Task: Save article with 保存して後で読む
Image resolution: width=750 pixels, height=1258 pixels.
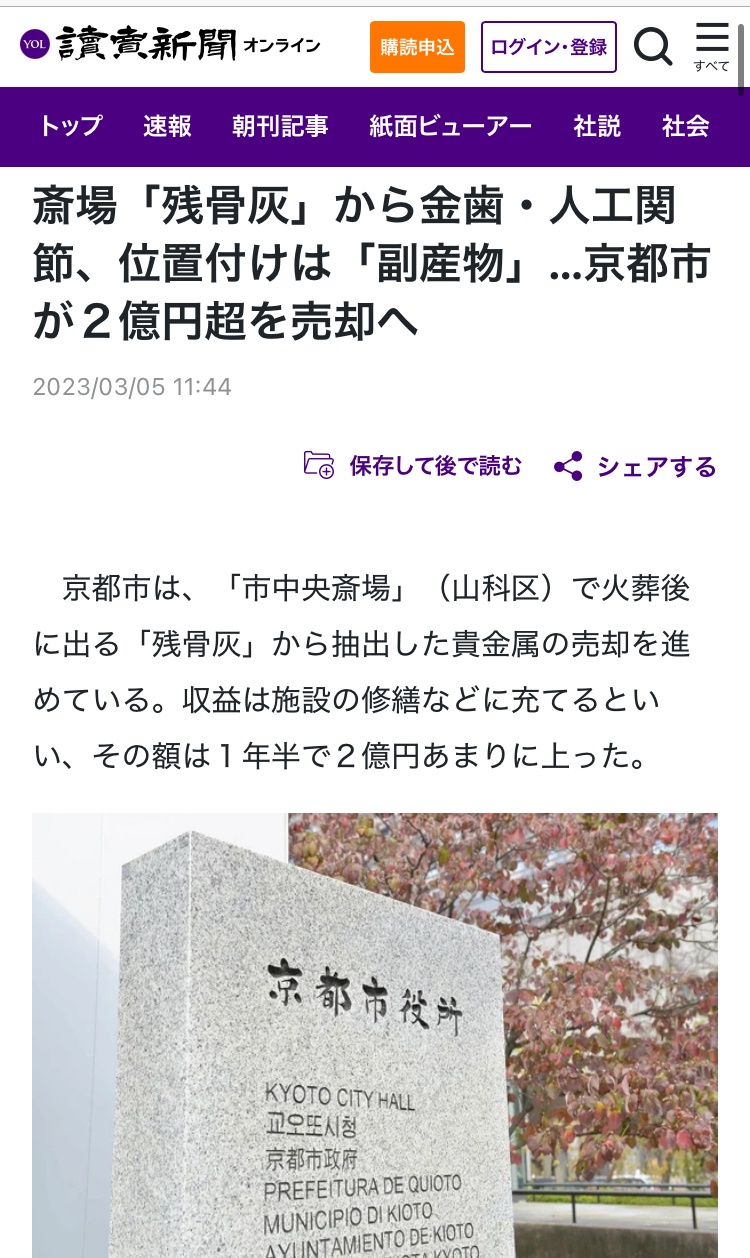Action: (x=413, y=466)
